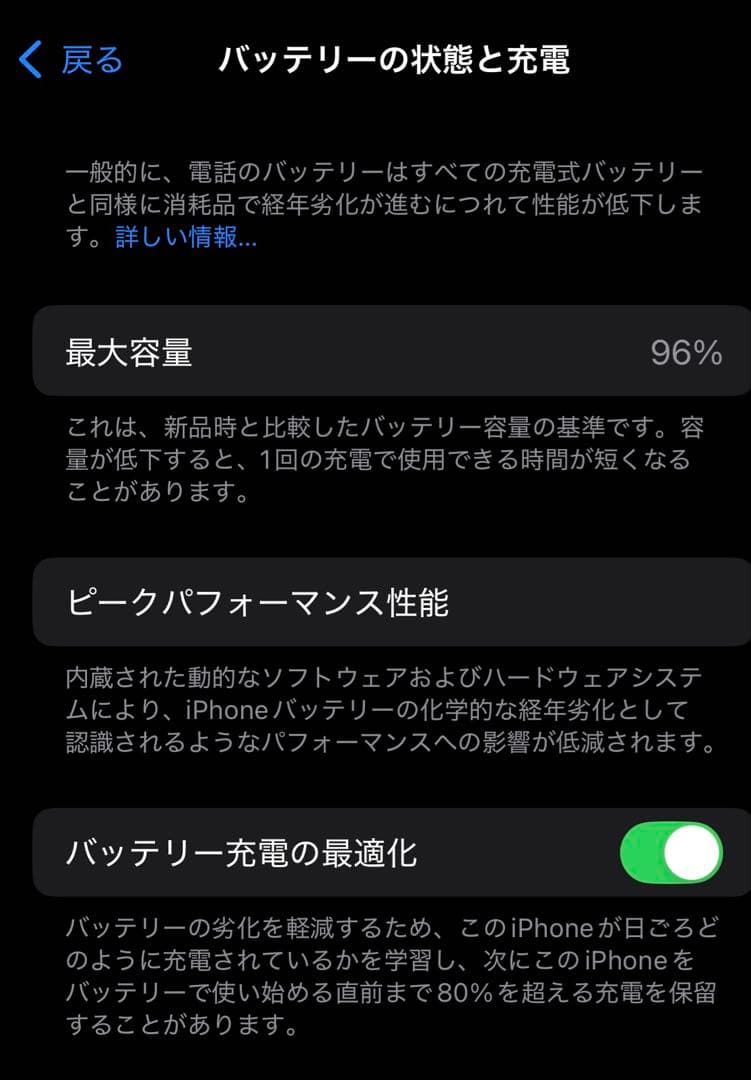Tap the card containing the charging toggle

(375, 854)
